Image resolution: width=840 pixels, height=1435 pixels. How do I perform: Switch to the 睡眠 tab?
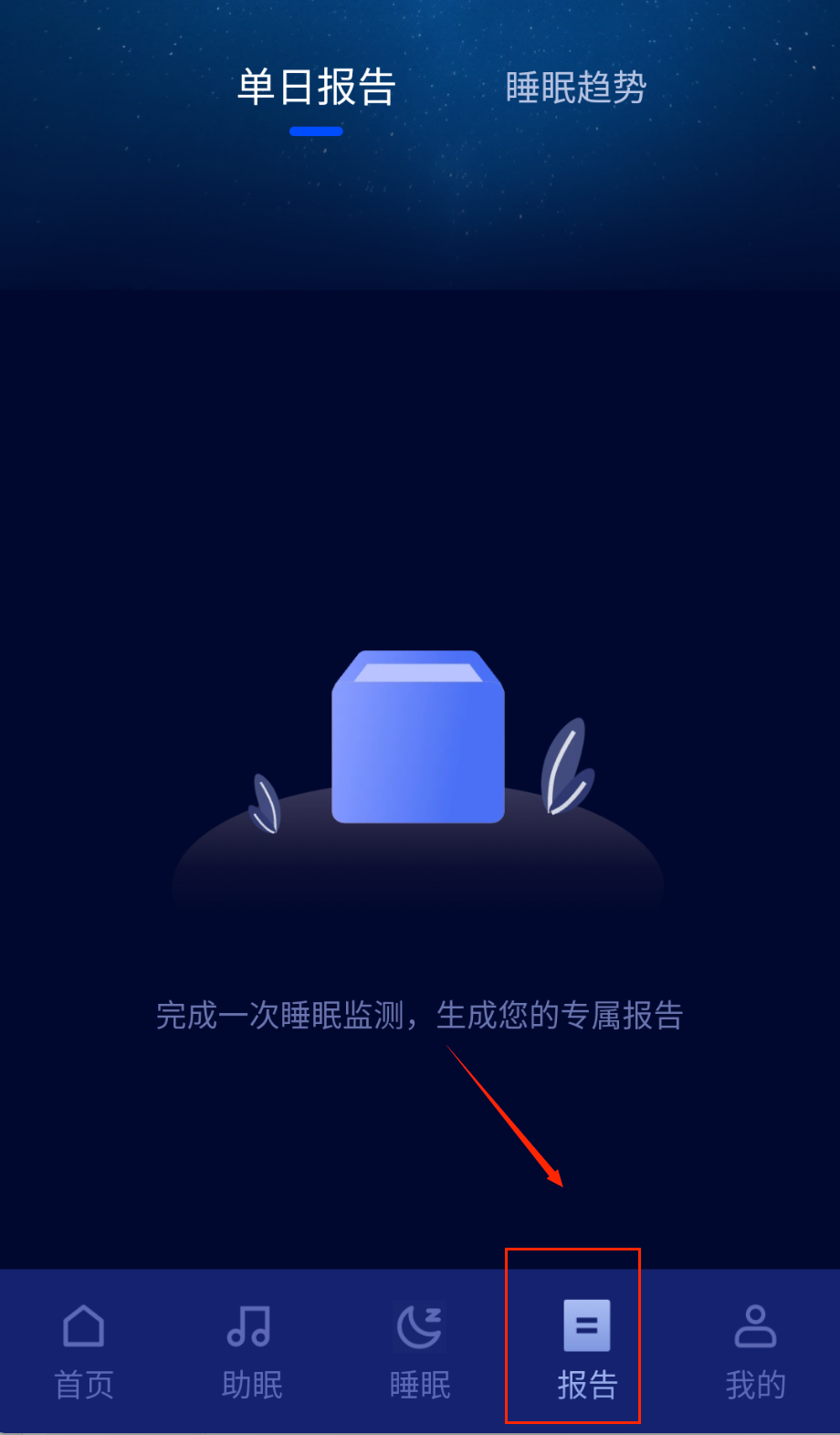pos(420,1350)
